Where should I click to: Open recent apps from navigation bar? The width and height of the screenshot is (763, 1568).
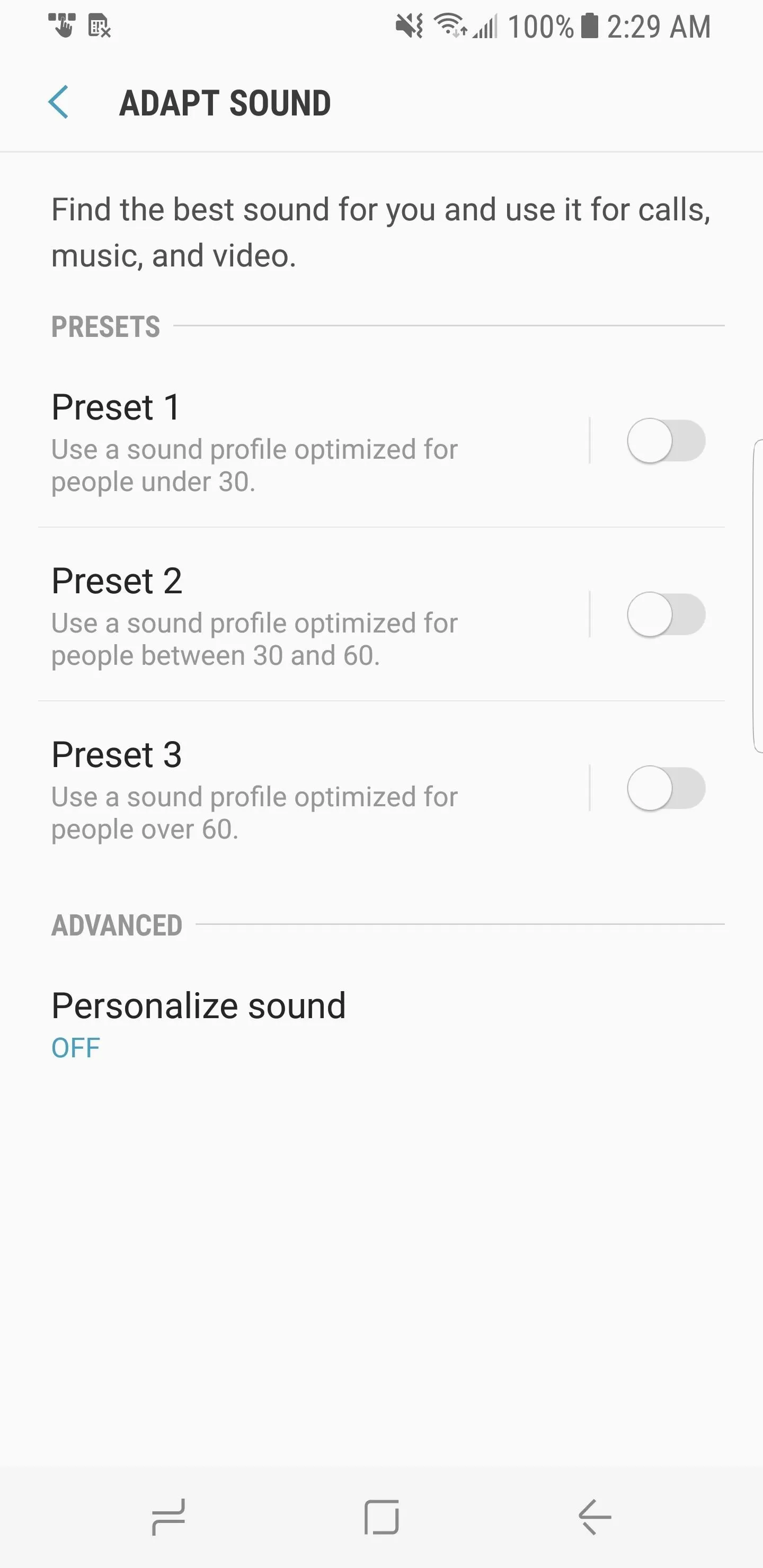pyautogui.click(x=168, y=1517)
